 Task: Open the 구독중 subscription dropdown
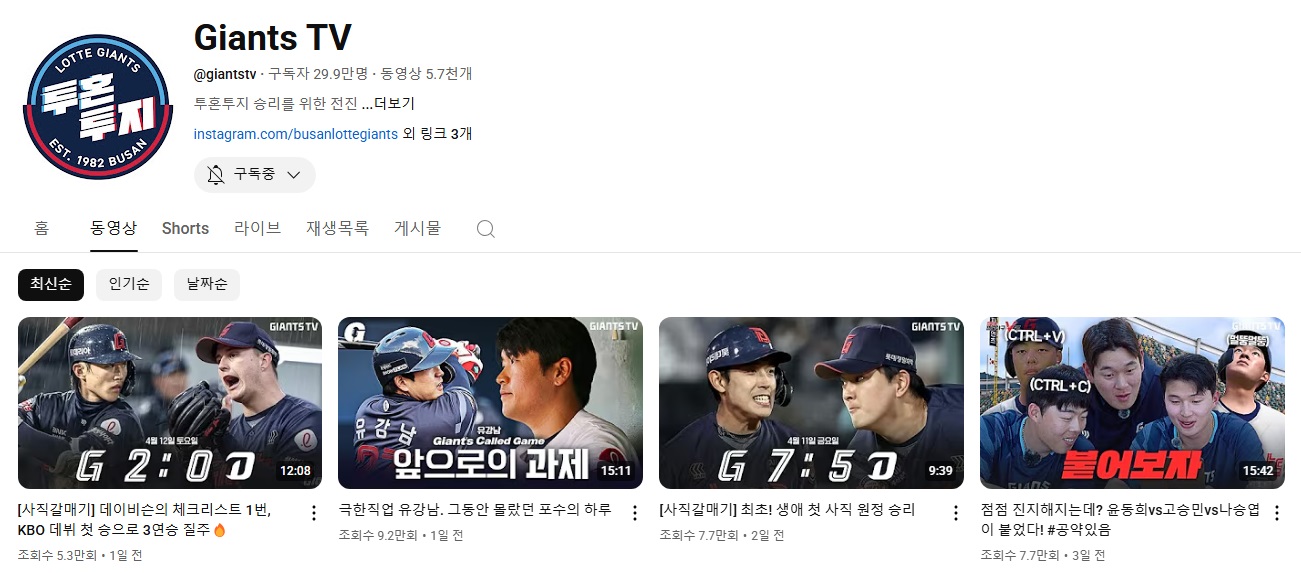254,175
